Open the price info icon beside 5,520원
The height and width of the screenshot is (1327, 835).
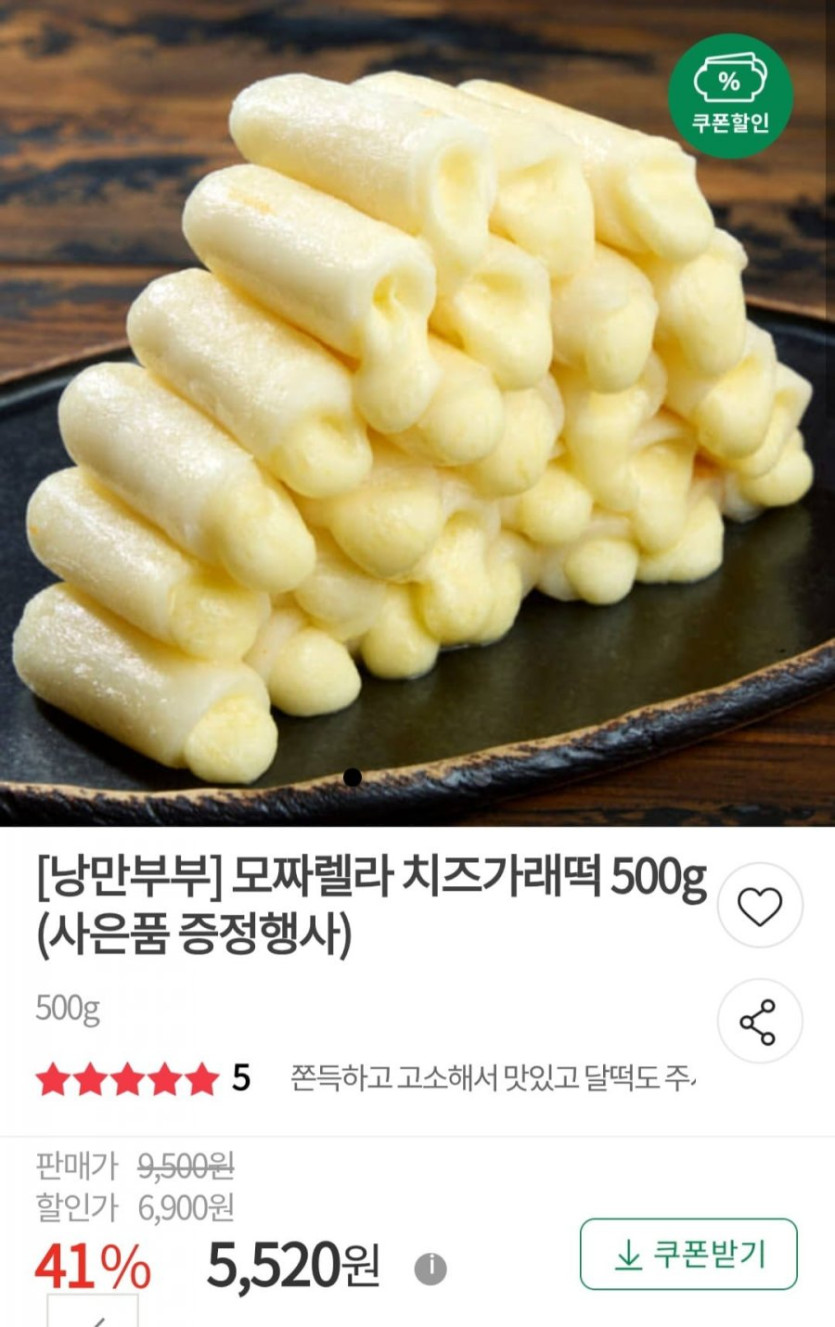click(431, 1268)
